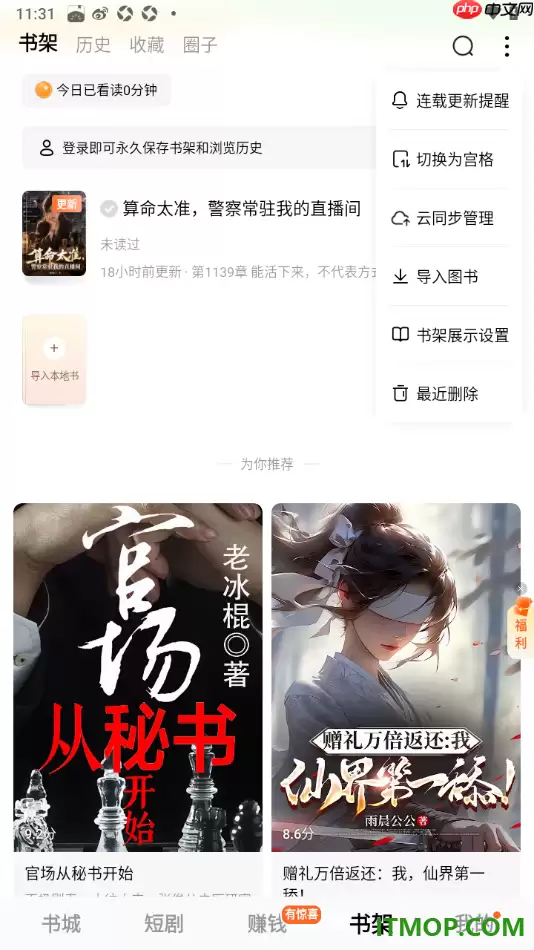
Task: Tap the 导入本地书 add tile
Action: (x=54, y=359)
